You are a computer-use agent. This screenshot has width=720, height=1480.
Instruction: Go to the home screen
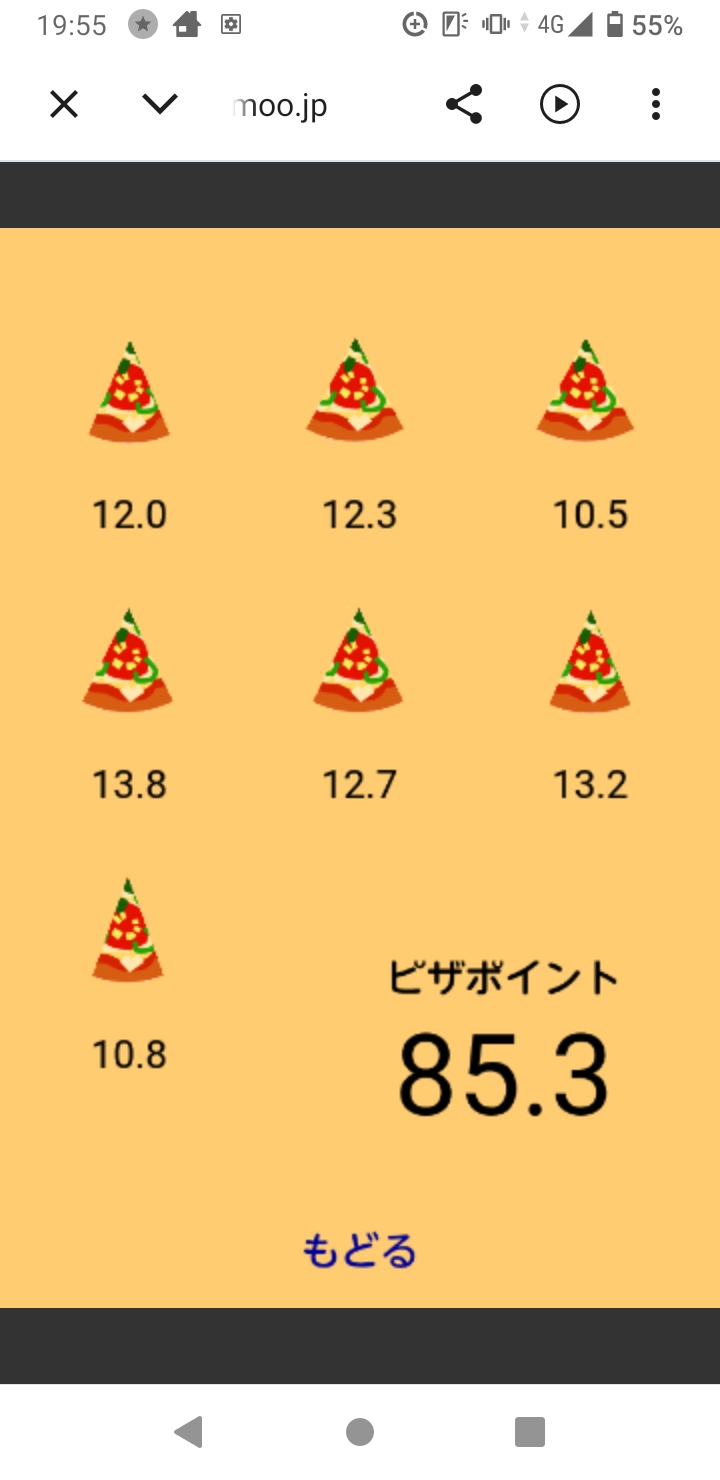pyautogui.click(x=360, y=1432)
